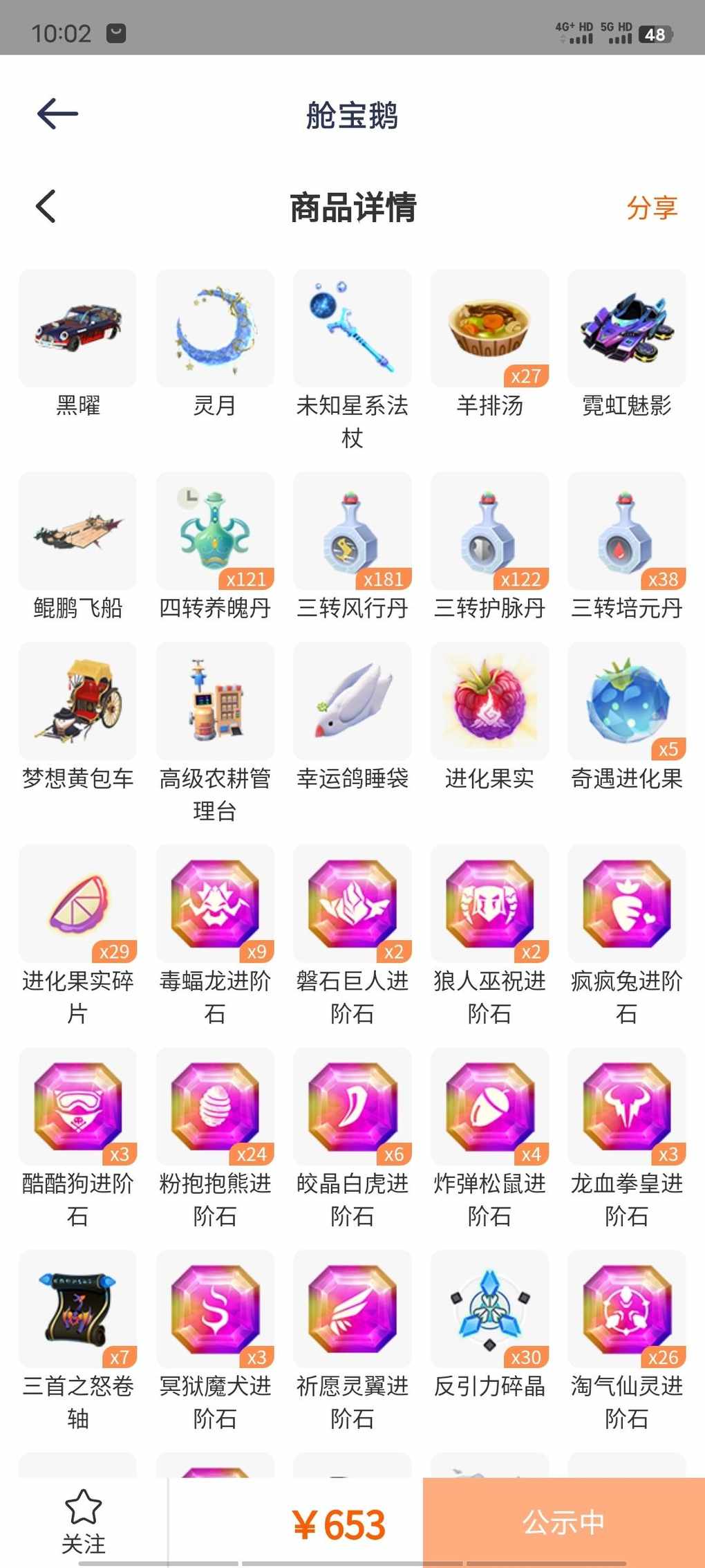View the 三首之怒卷轴 scroll item

[x=77, y=1309]
